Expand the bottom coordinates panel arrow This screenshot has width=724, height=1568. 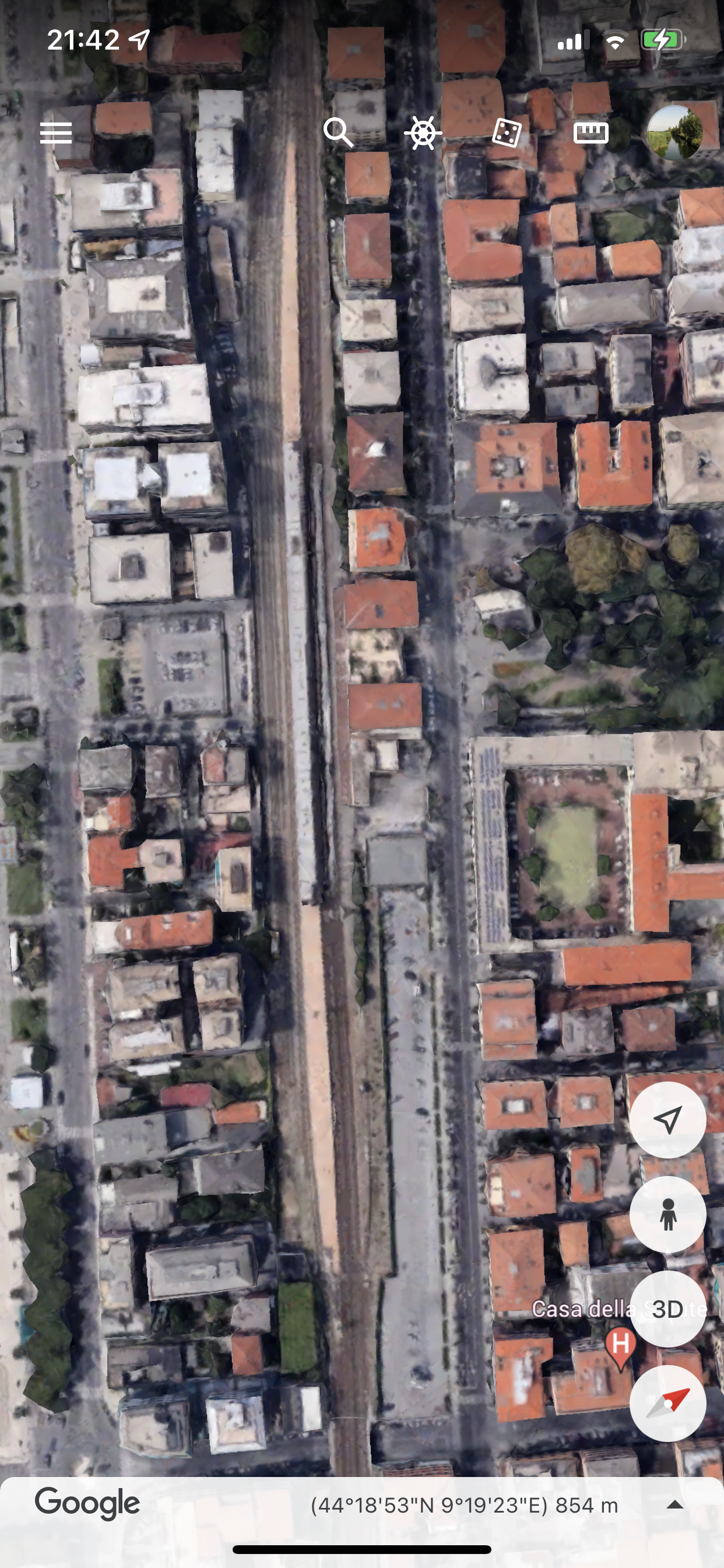(674, 1506)
